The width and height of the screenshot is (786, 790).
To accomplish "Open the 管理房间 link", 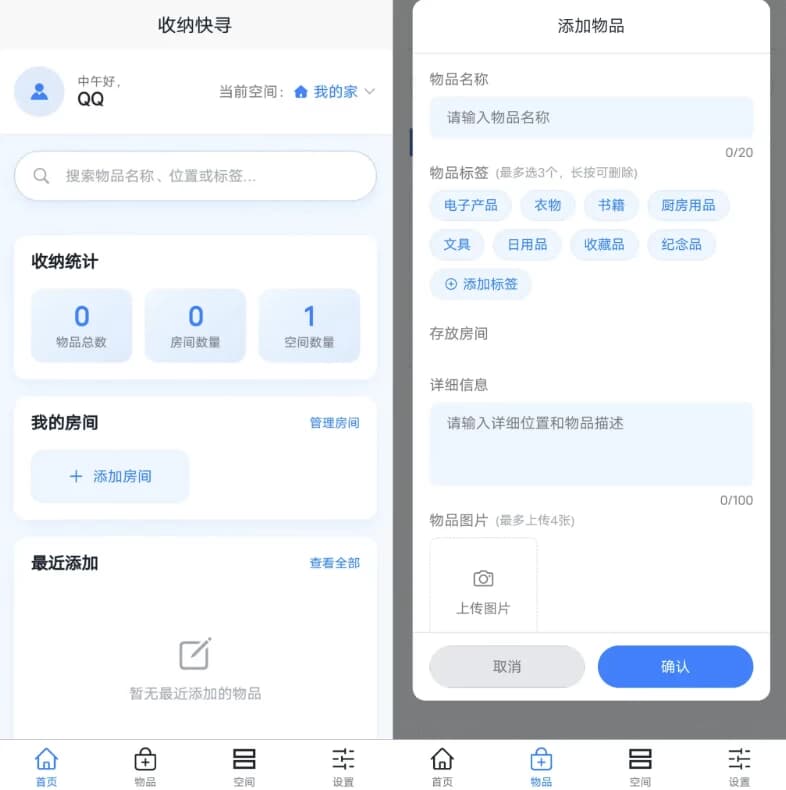I will pos(334,423).
